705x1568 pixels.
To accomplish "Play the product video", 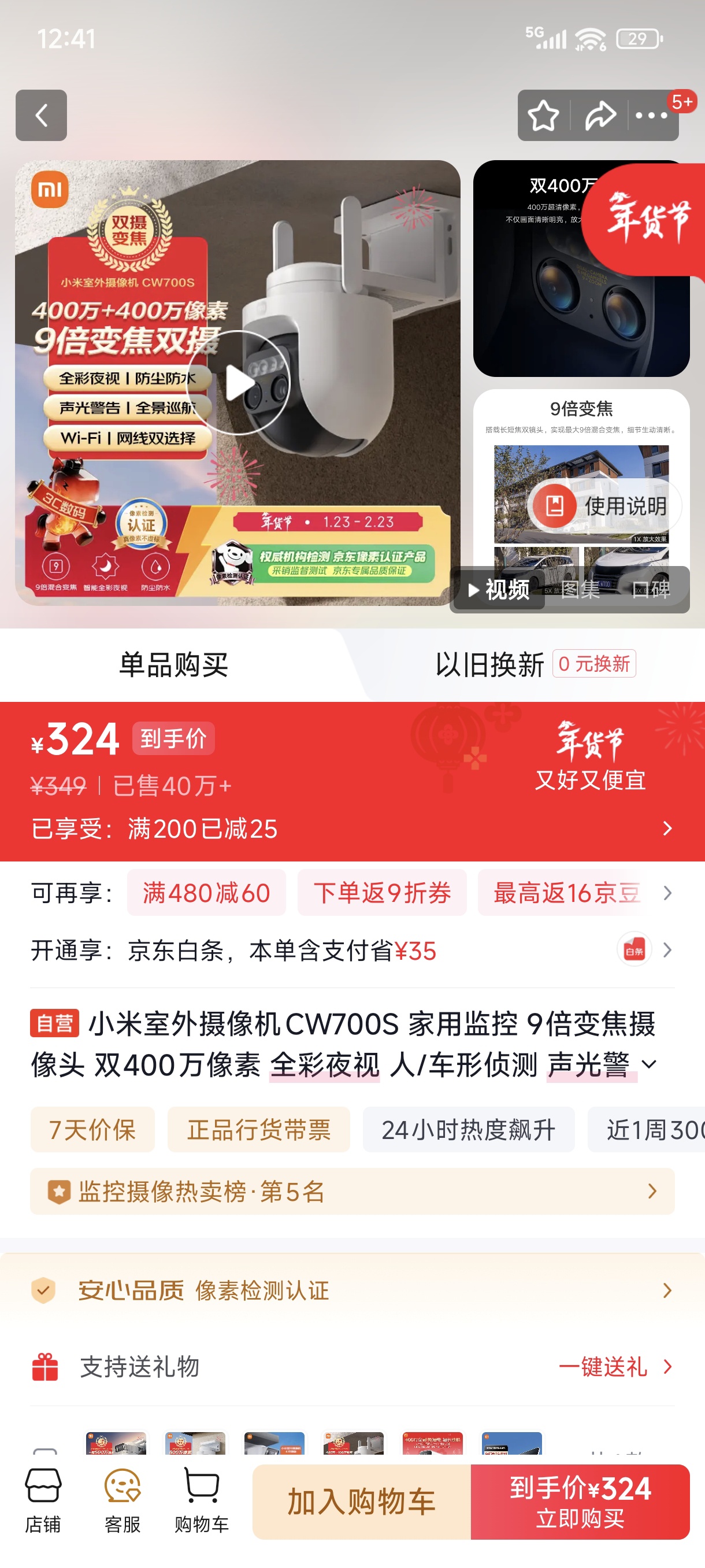I will [x=239, y=383].
